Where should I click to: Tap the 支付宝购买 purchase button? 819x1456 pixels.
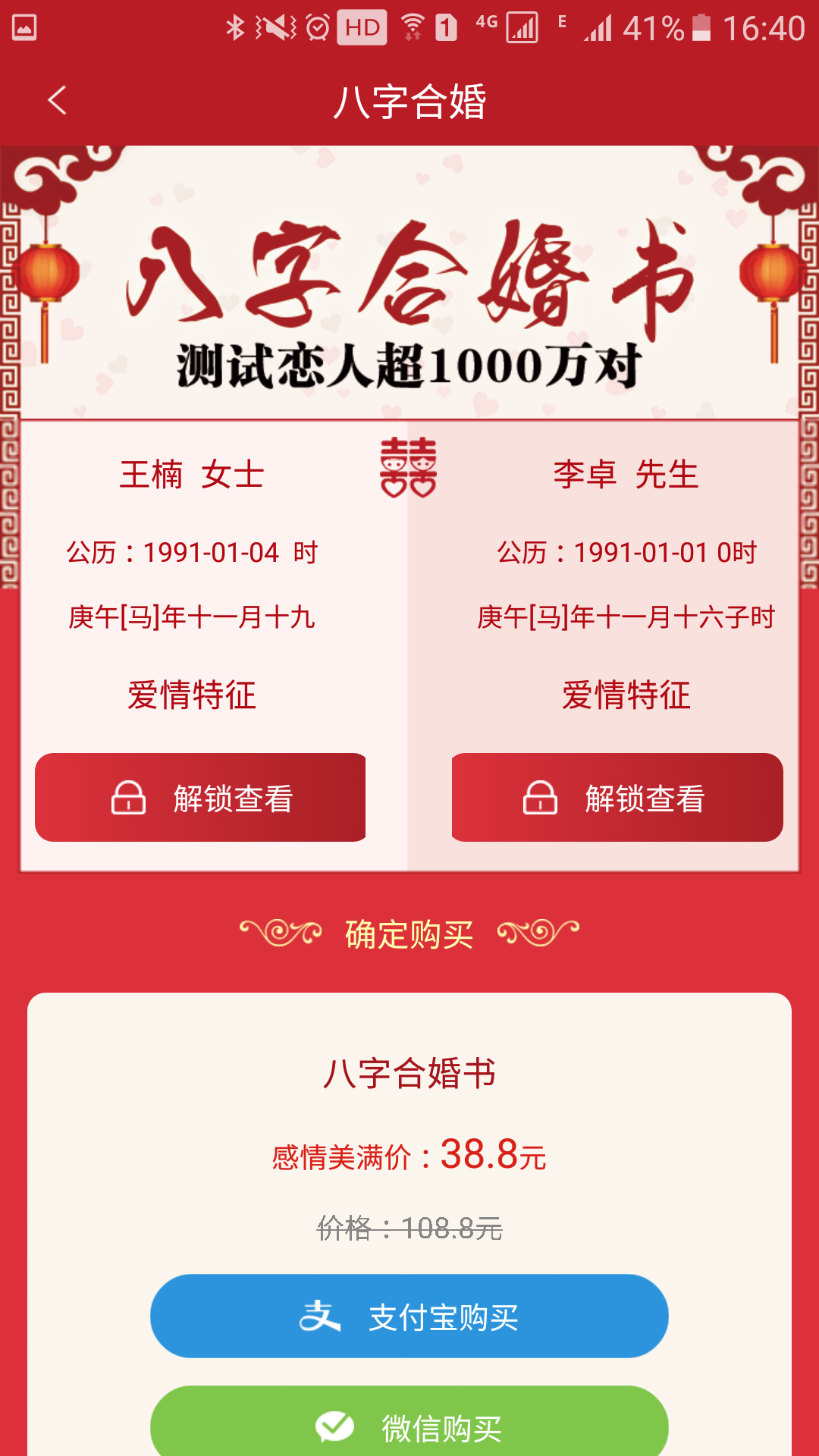pos(409,1316)
